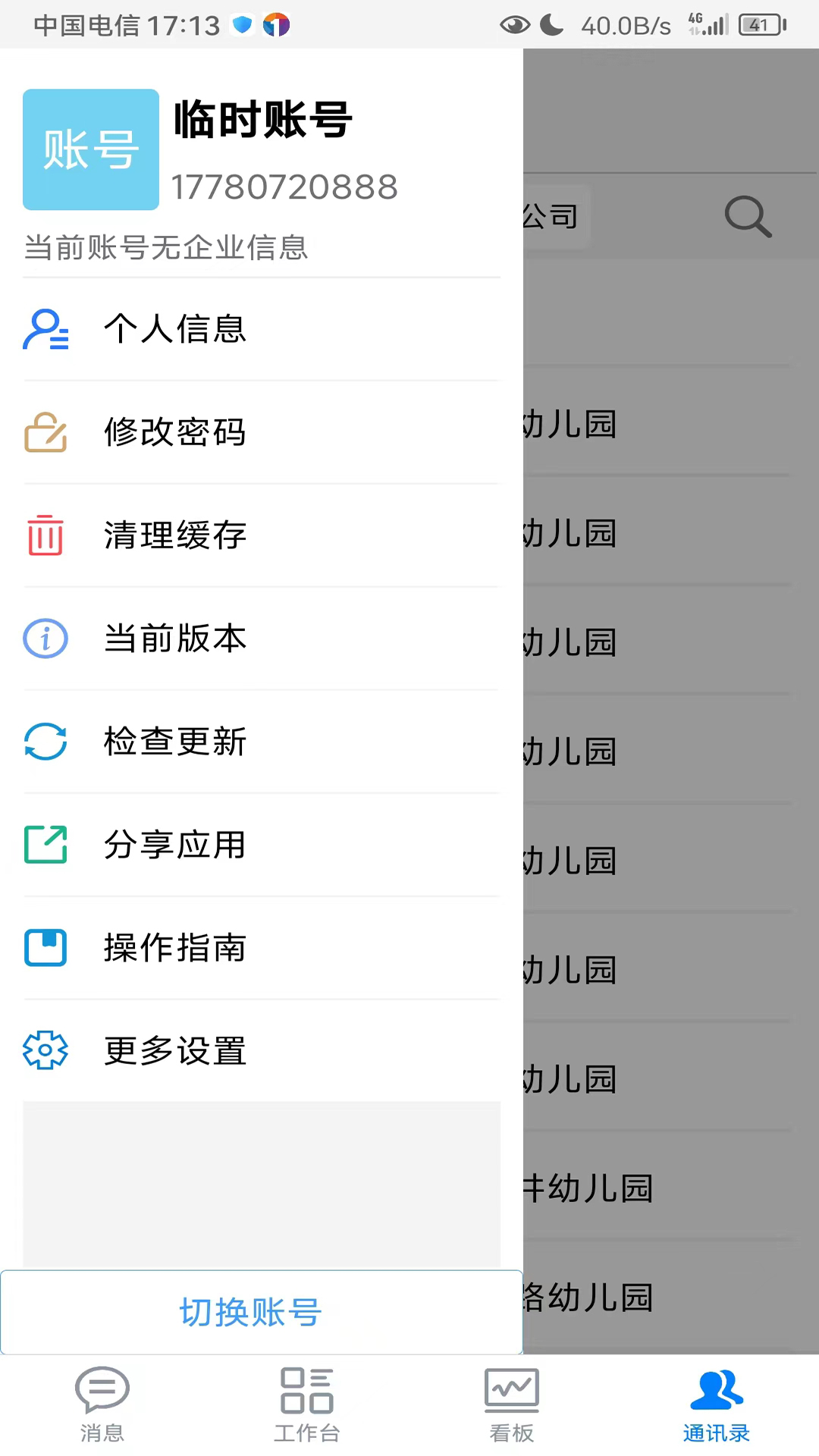
Task: Open 个人信息 via the person icon
Action: (x=45, y=330)
